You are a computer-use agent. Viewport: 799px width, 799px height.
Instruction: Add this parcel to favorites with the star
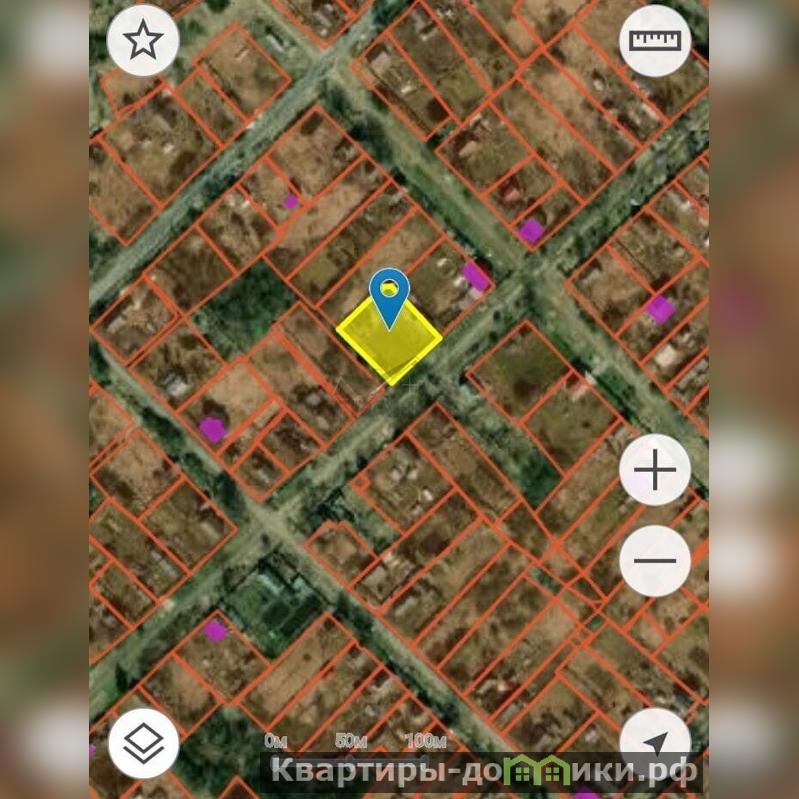(143, 41)
